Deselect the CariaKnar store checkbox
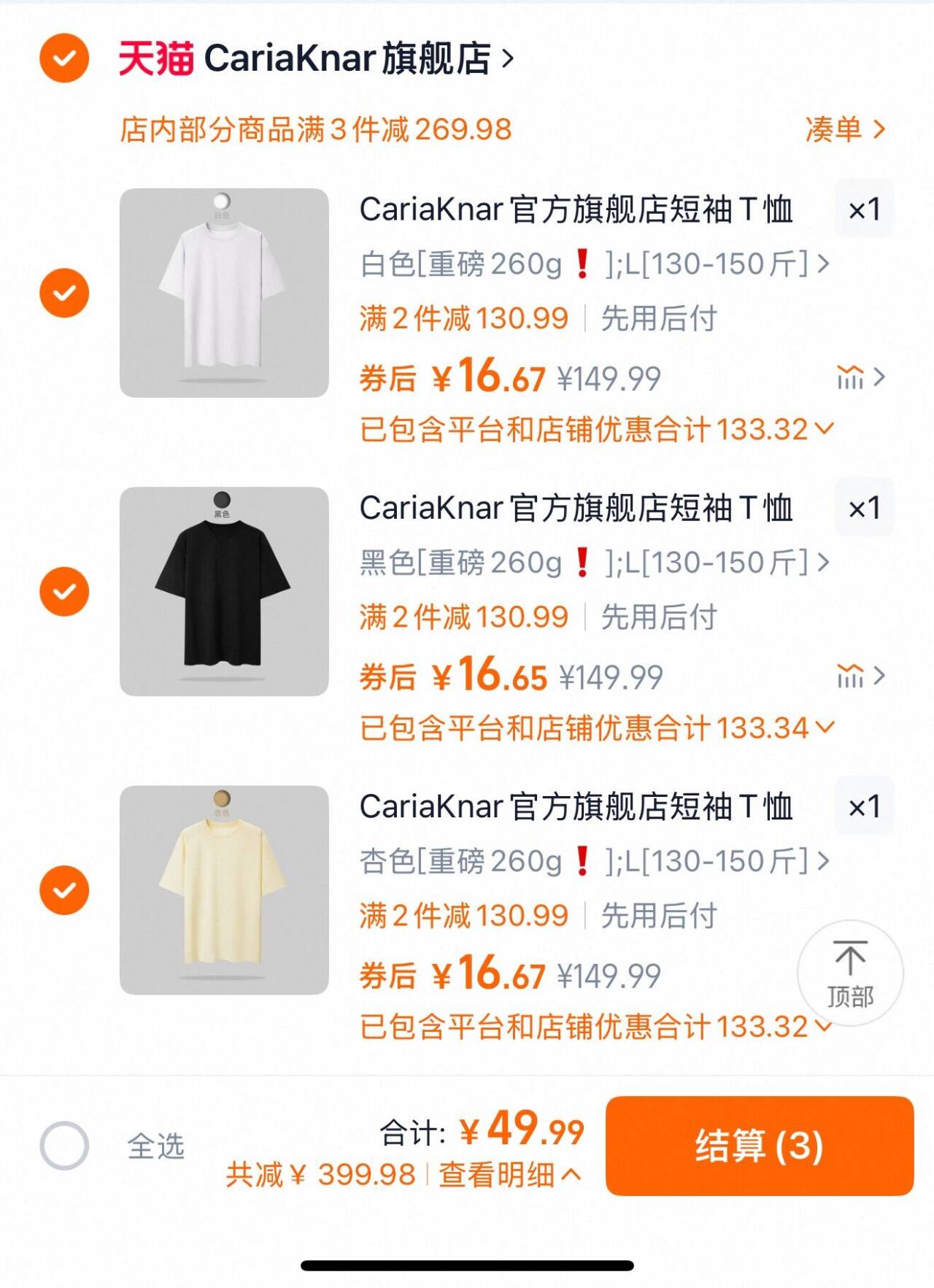934x1288 pixels. pos(64,60)
